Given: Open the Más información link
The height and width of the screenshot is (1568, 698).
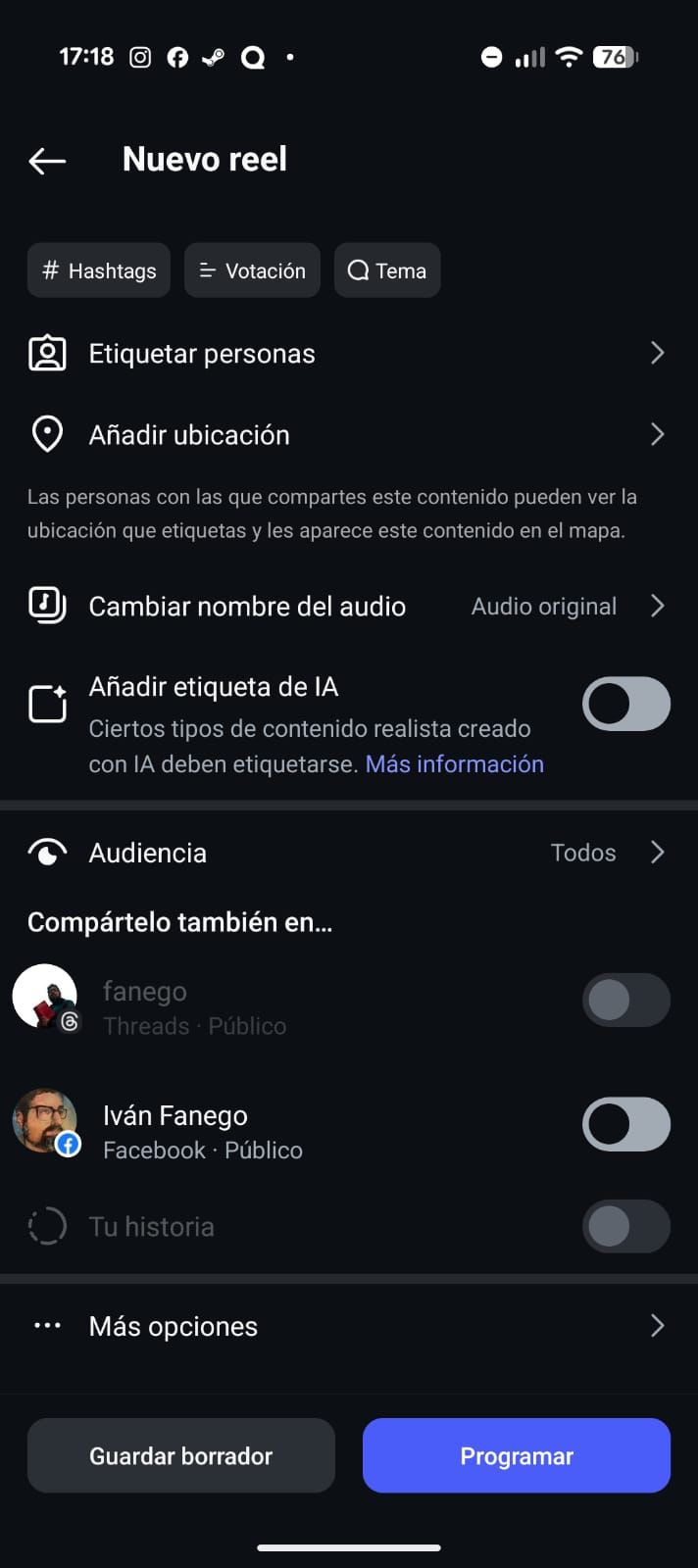Looking at the screenshot, I should click(x=455, y=764).
